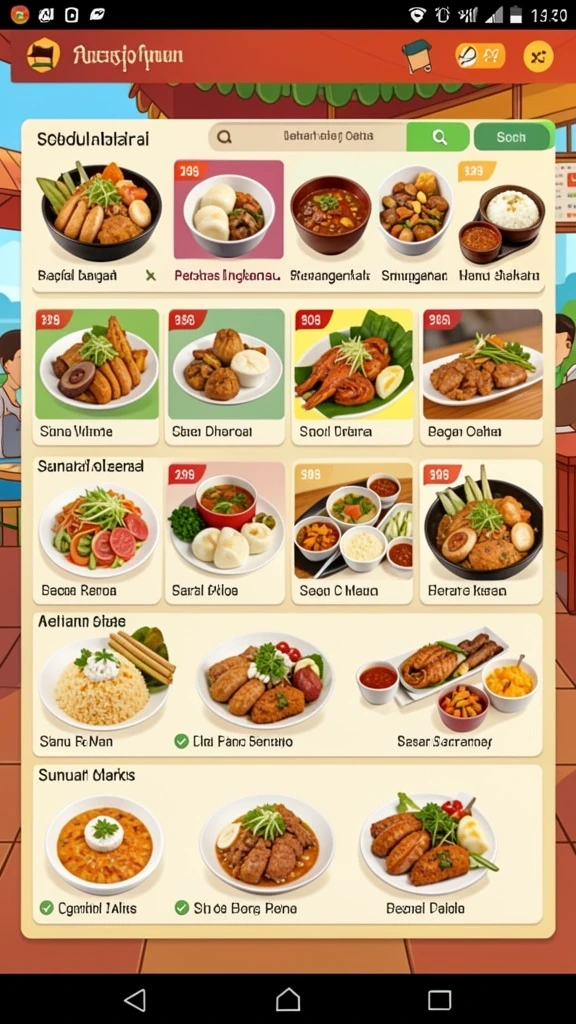Go to the Android home screen
Screen dimensions: 576x1024
[288, 999]
